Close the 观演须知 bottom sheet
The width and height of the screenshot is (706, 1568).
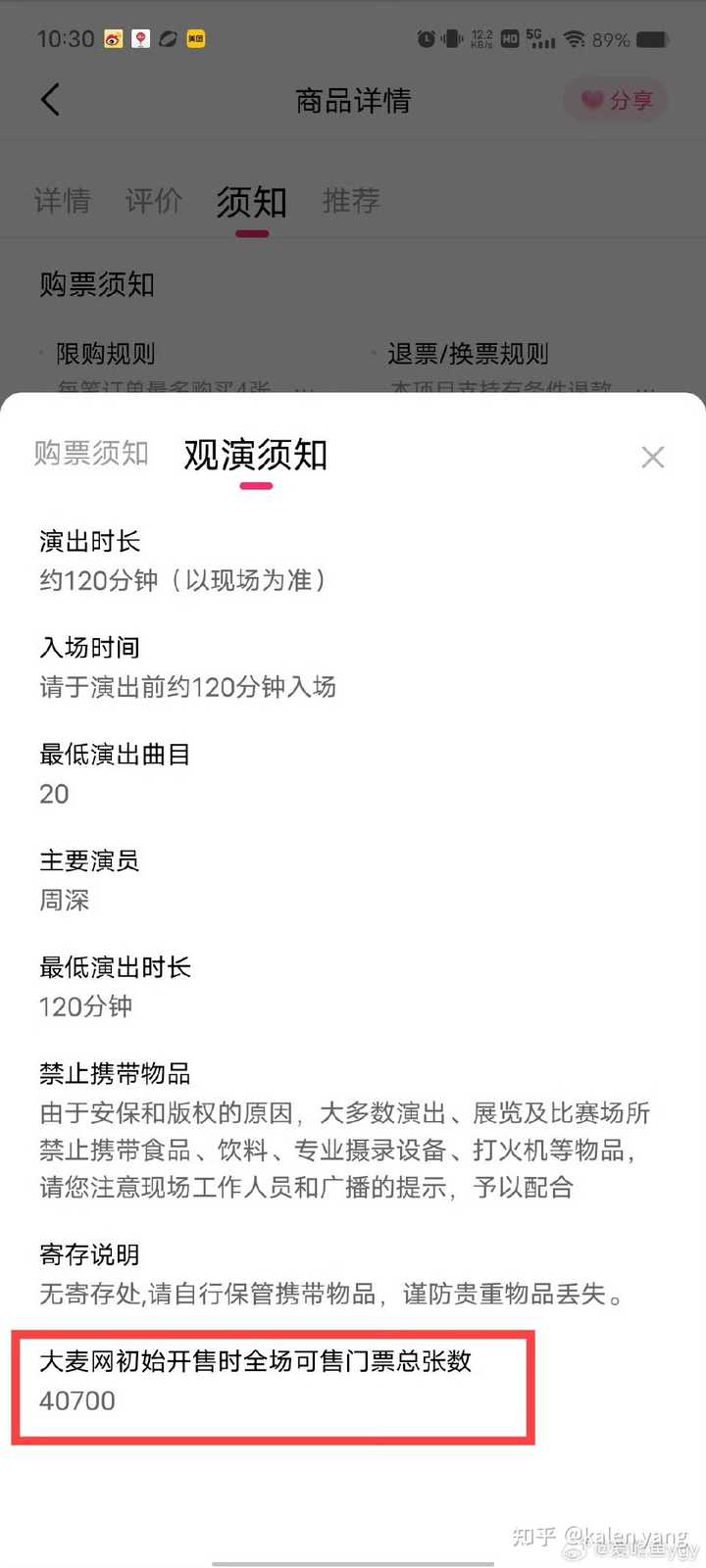click(652, 457)
